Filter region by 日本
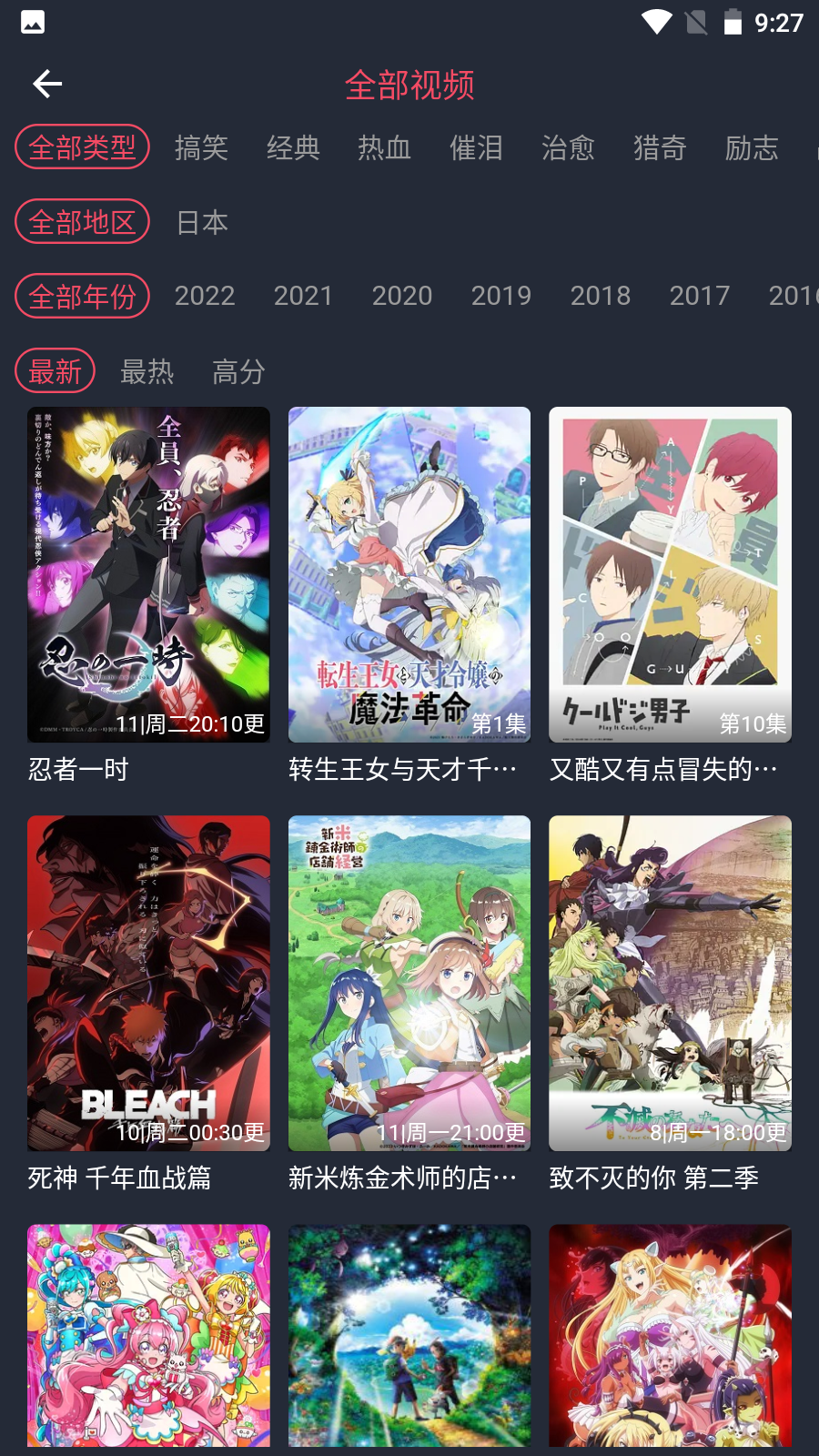This screenshot has height=1456, width=819. (202, 223)
